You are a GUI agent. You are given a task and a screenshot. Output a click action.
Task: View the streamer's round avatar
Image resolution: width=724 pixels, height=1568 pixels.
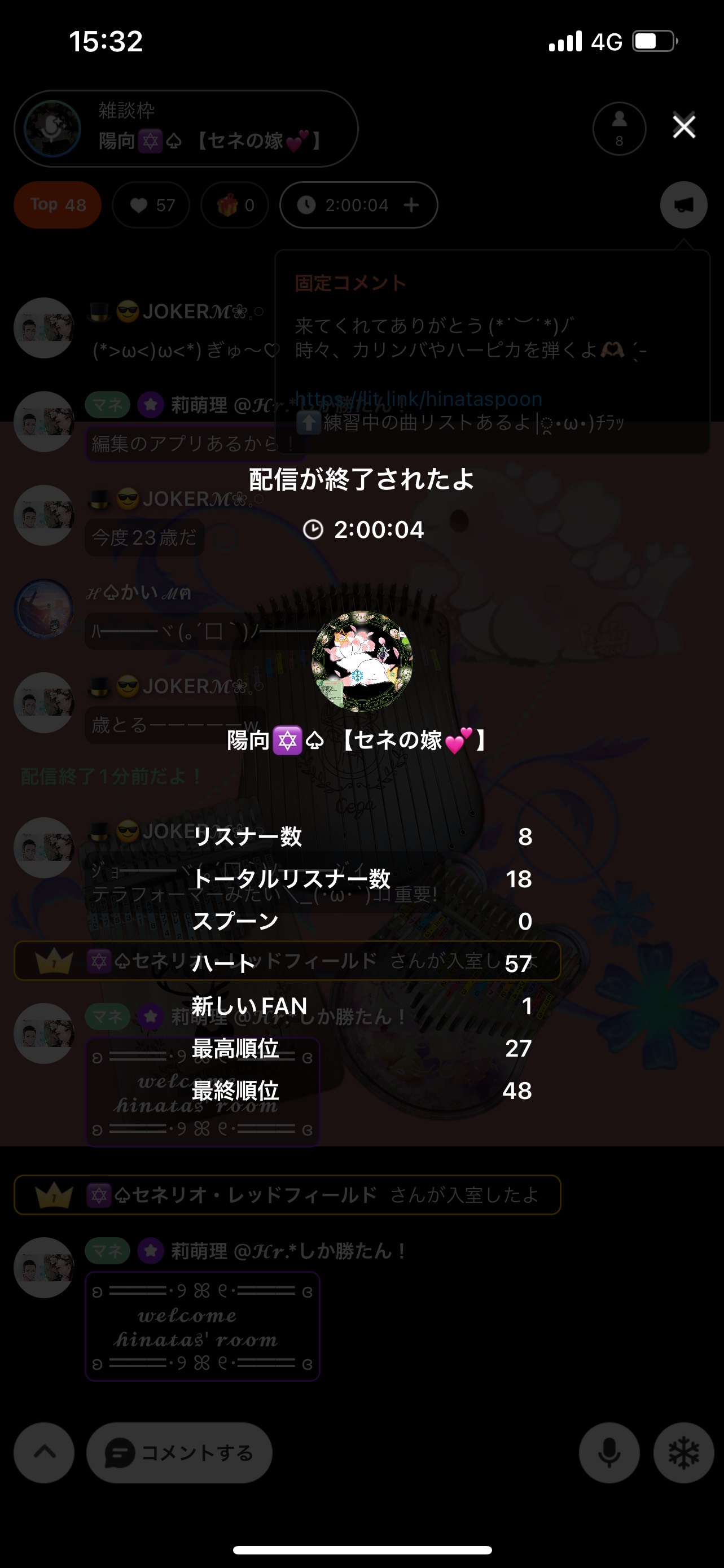click(x=362, y=661)
